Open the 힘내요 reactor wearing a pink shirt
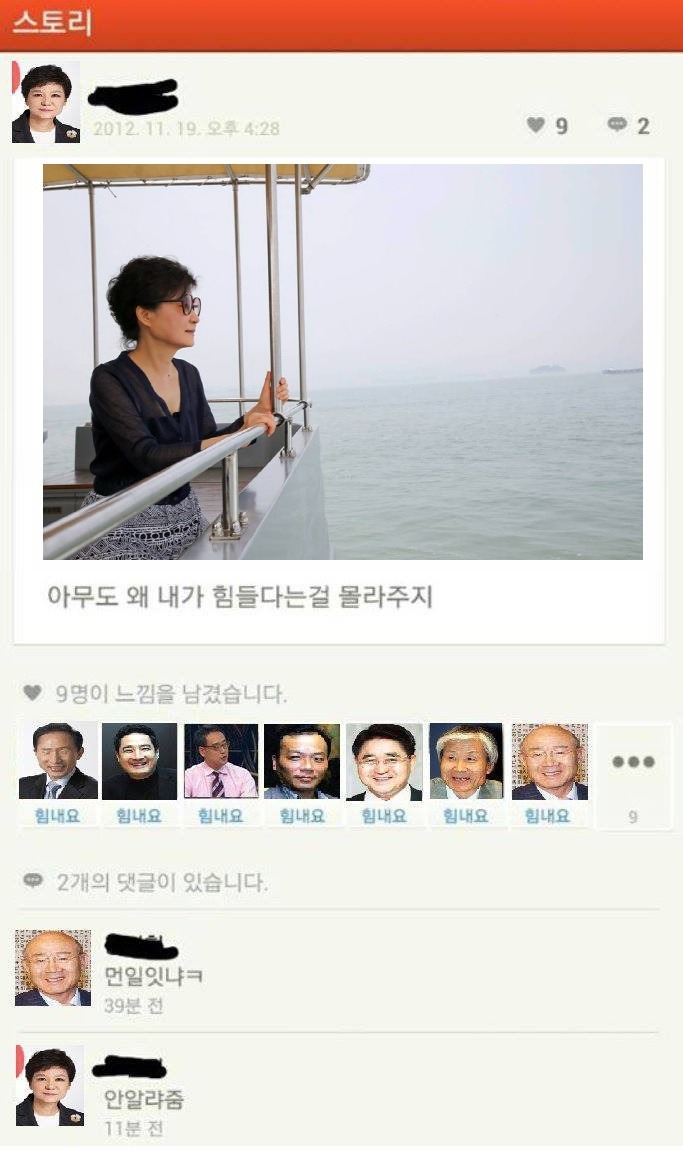Viewport: 683px width, 1154px height. (x=221, y=762)
